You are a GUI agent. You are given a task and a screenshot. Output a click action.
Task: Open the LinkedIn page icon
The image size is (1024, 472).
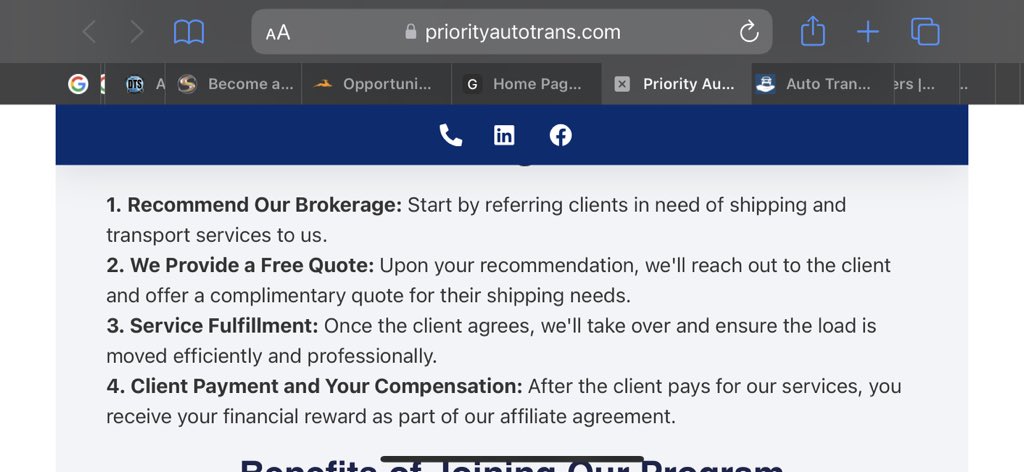point(505,135)
